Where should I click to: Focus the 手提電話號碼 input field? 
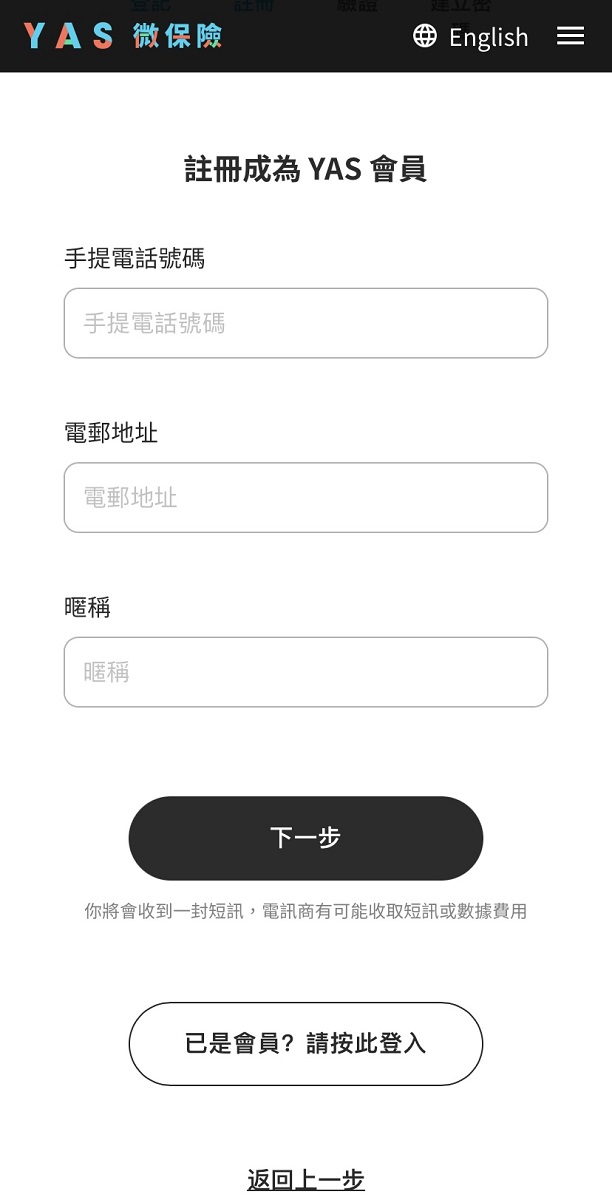(306, 323)
